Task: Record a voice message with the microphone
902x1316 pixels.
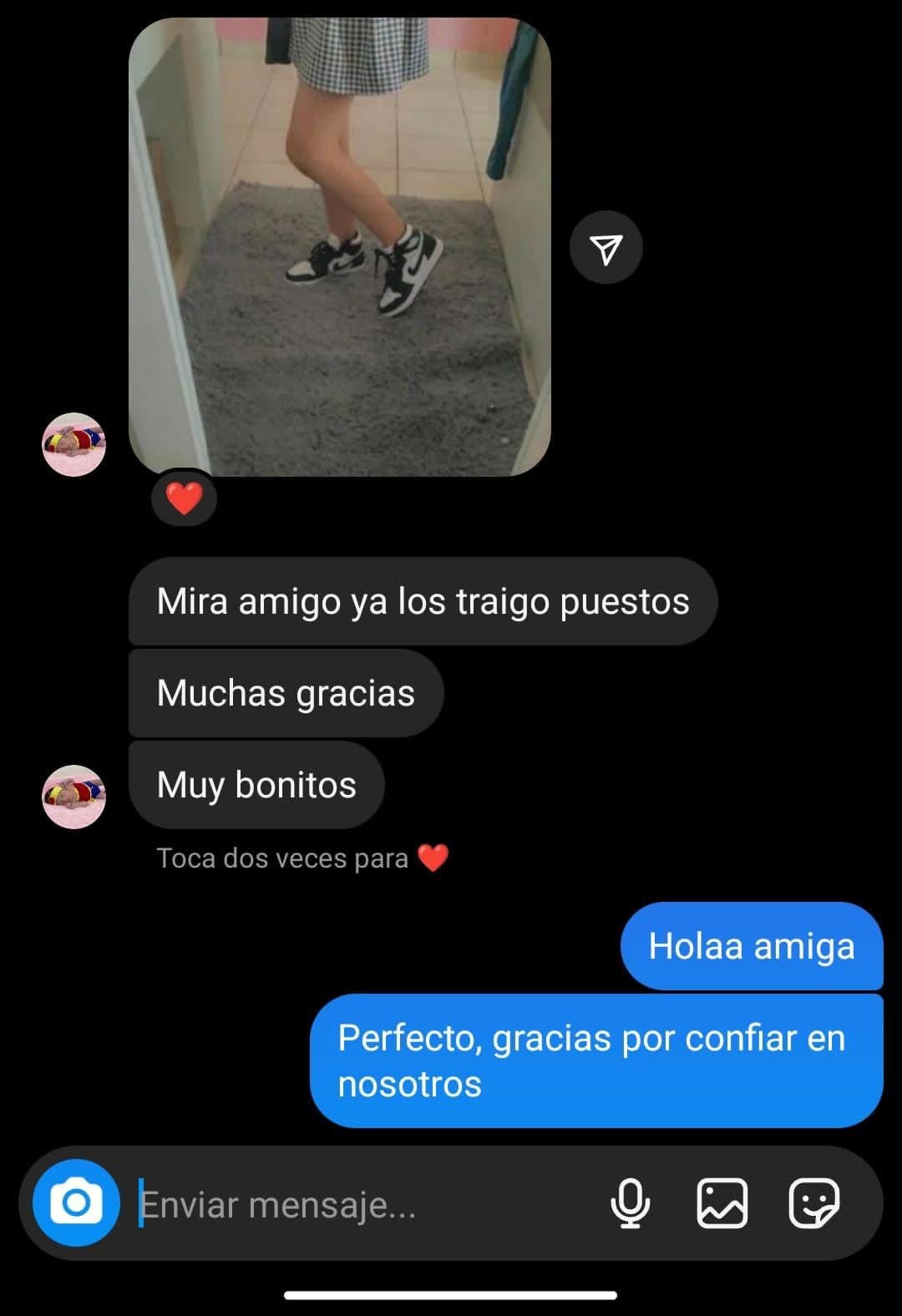Action: click(x=630, y=1203)
